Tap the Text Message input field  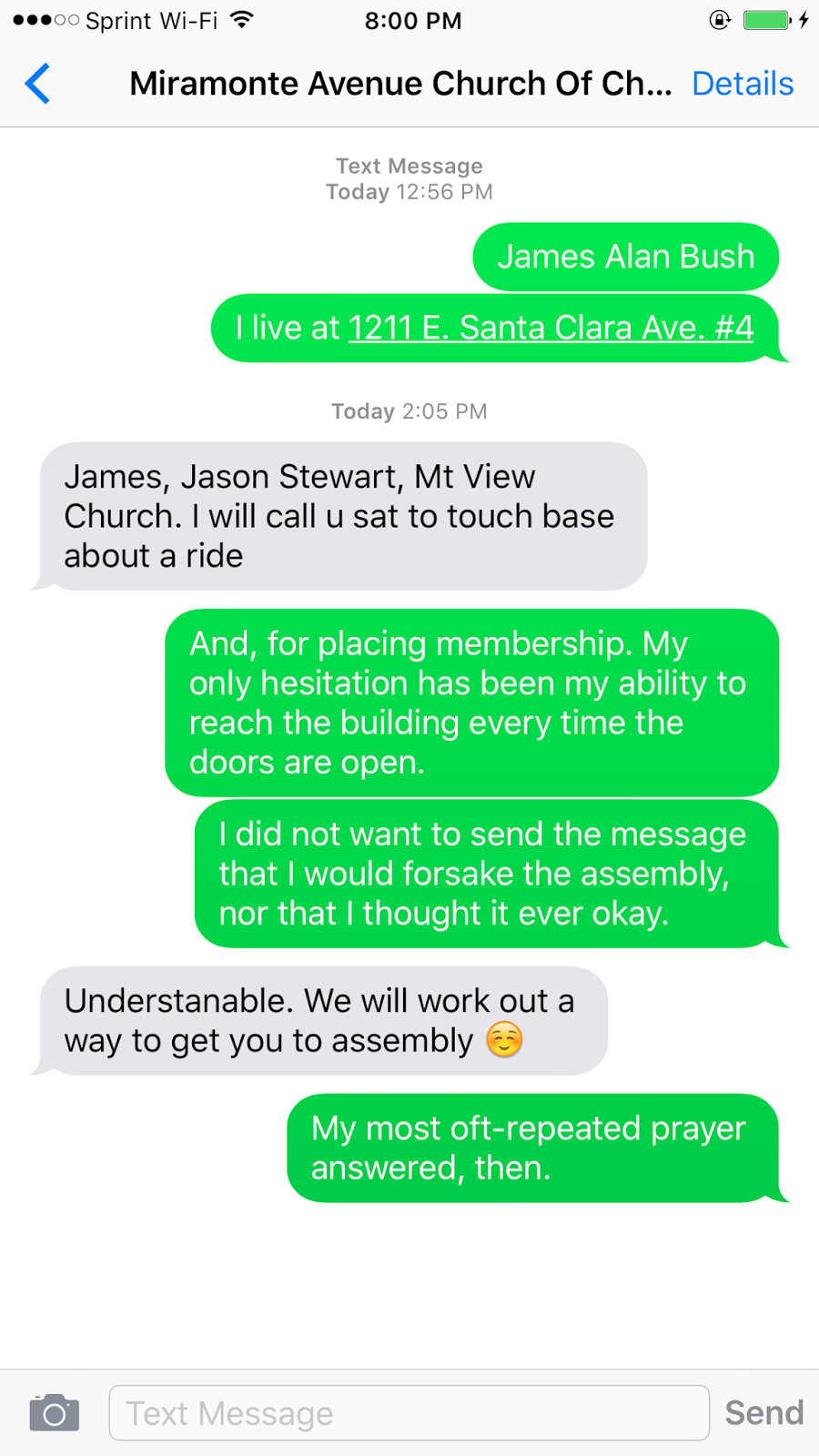[409, 1412]
